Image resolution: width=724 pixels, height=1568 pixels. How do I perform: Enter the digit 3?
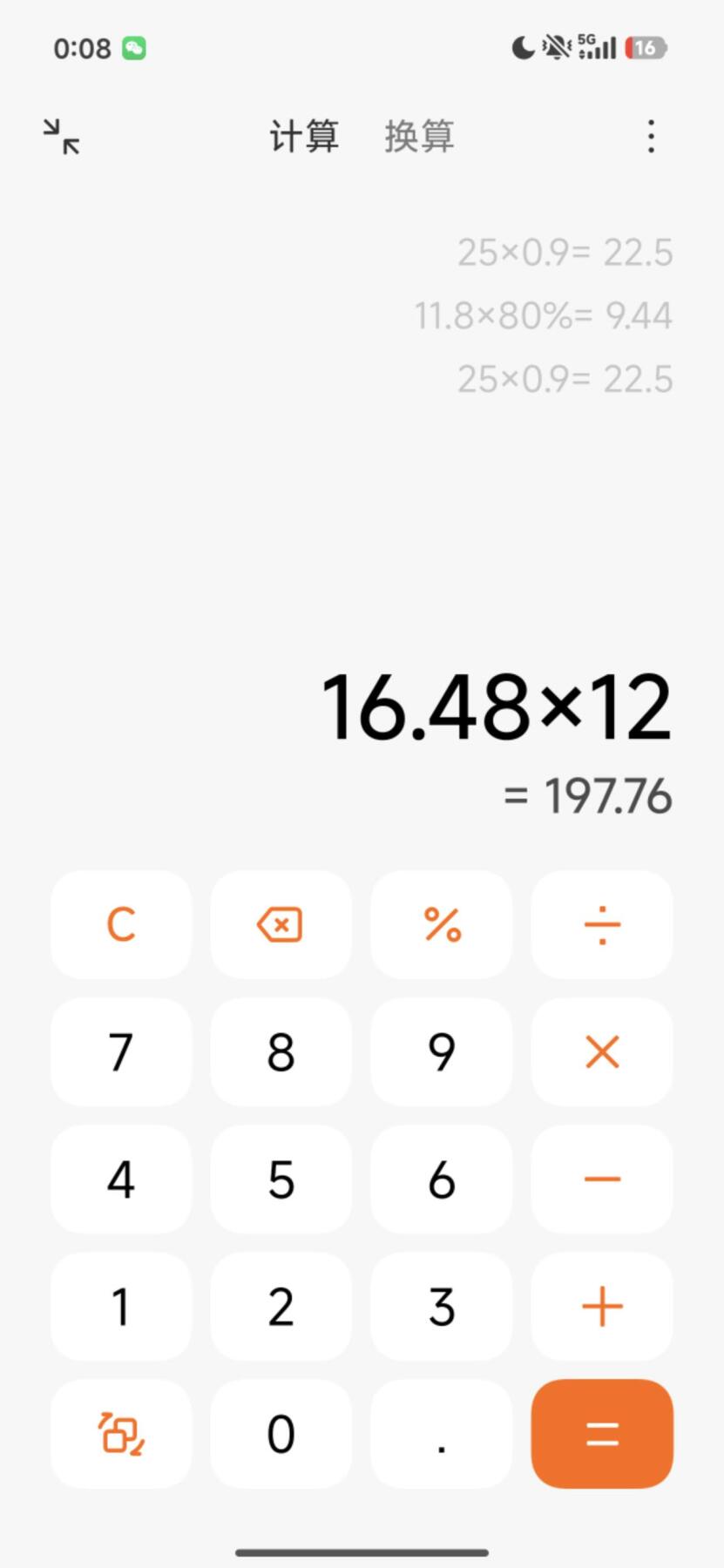(442, 1306)
